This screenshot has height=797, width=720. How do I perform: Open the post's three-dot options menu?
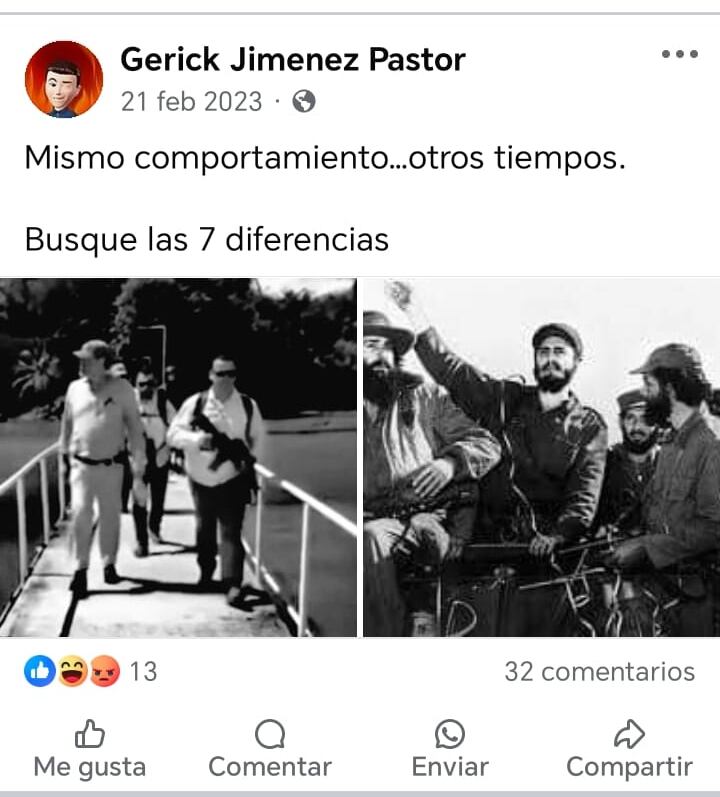(680, 54)
